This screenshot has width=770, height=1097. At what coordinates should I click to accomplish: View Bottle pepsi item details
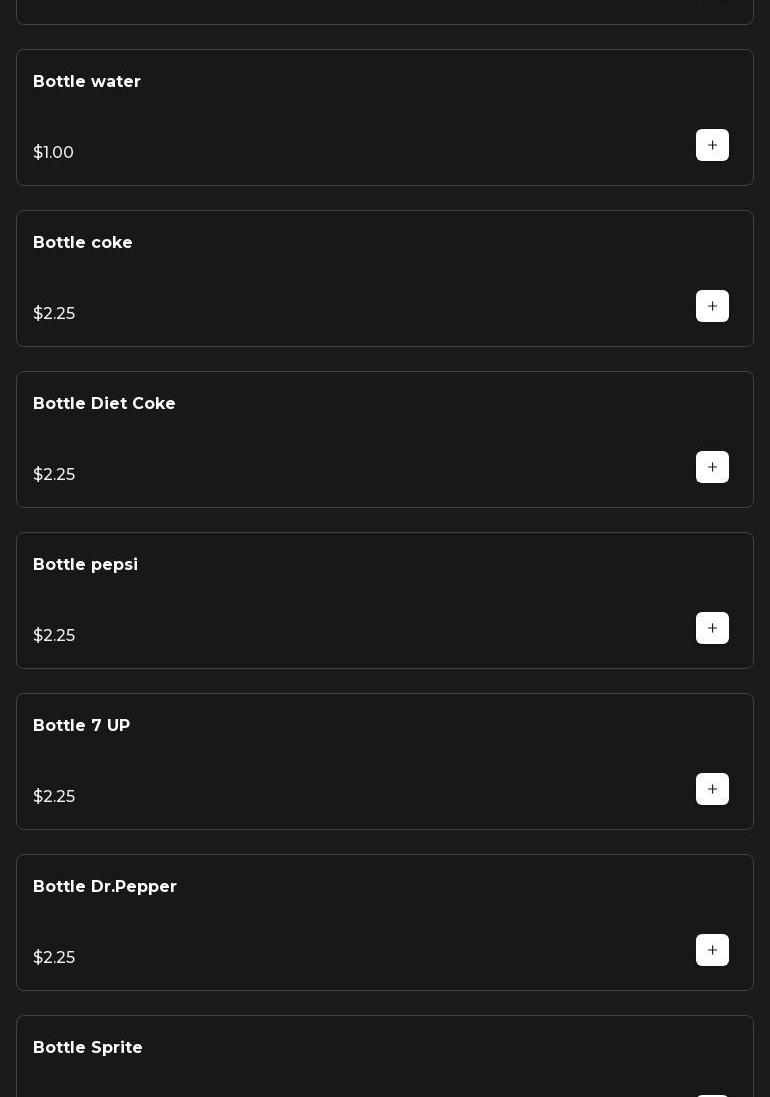[x=86, y=565]
